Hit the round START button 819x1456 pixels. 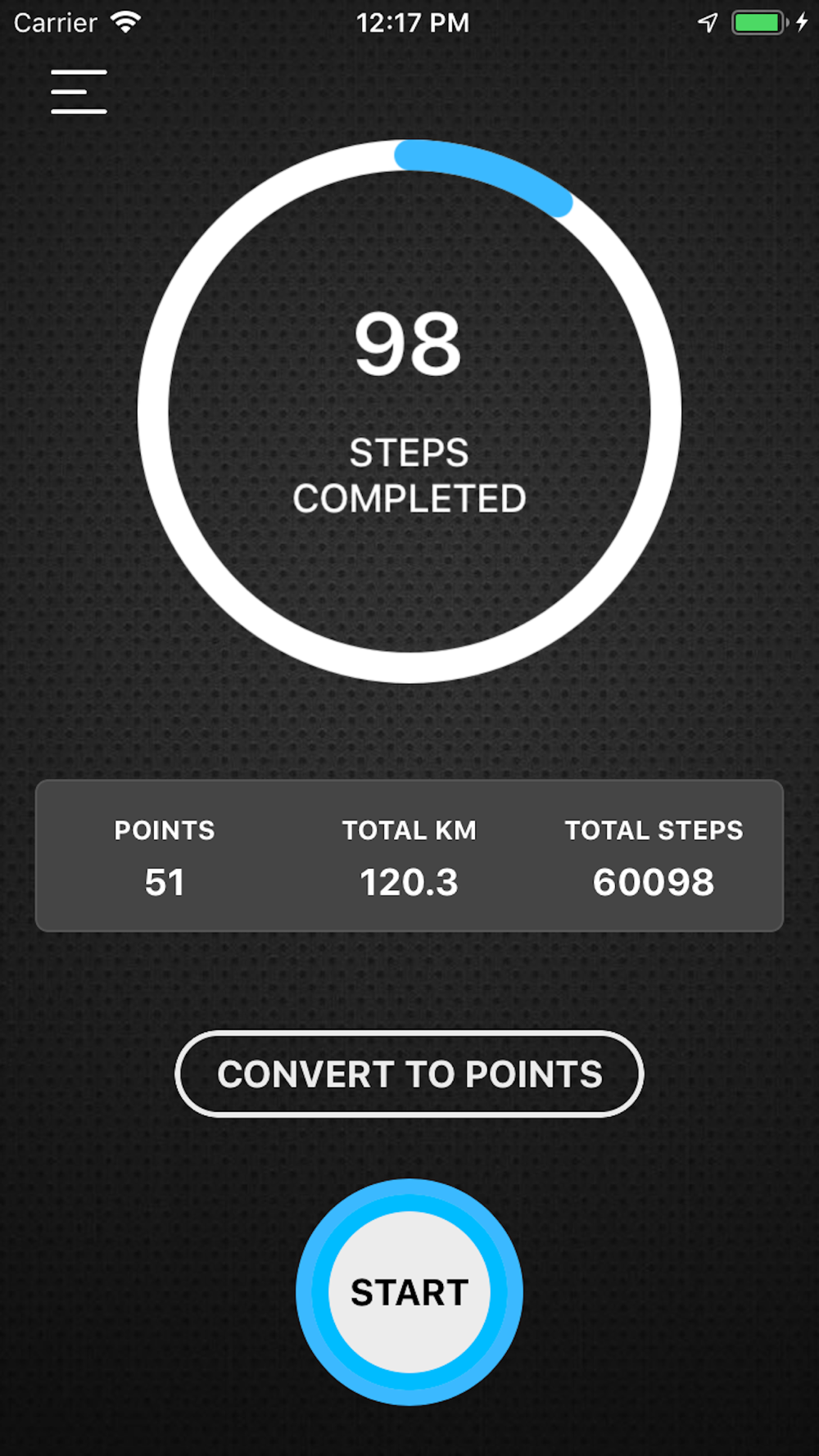(409, 1291)
